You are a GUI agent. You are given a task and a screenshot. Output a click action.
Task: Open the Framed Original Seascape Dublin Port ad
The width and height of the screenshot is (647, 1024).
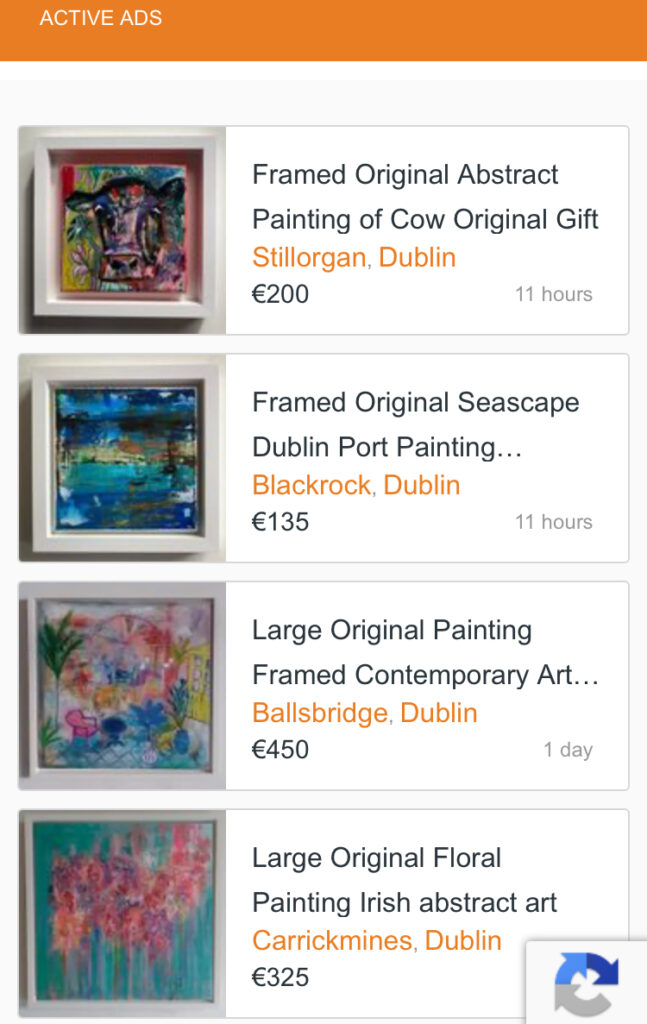click(415, 425)
